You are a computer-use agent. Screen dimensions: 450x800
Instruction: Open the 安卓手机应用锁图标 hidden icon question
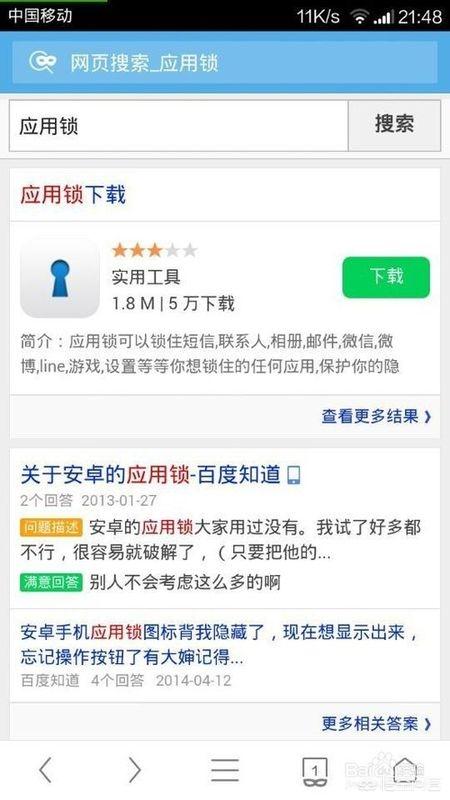[x=219, y=644]
